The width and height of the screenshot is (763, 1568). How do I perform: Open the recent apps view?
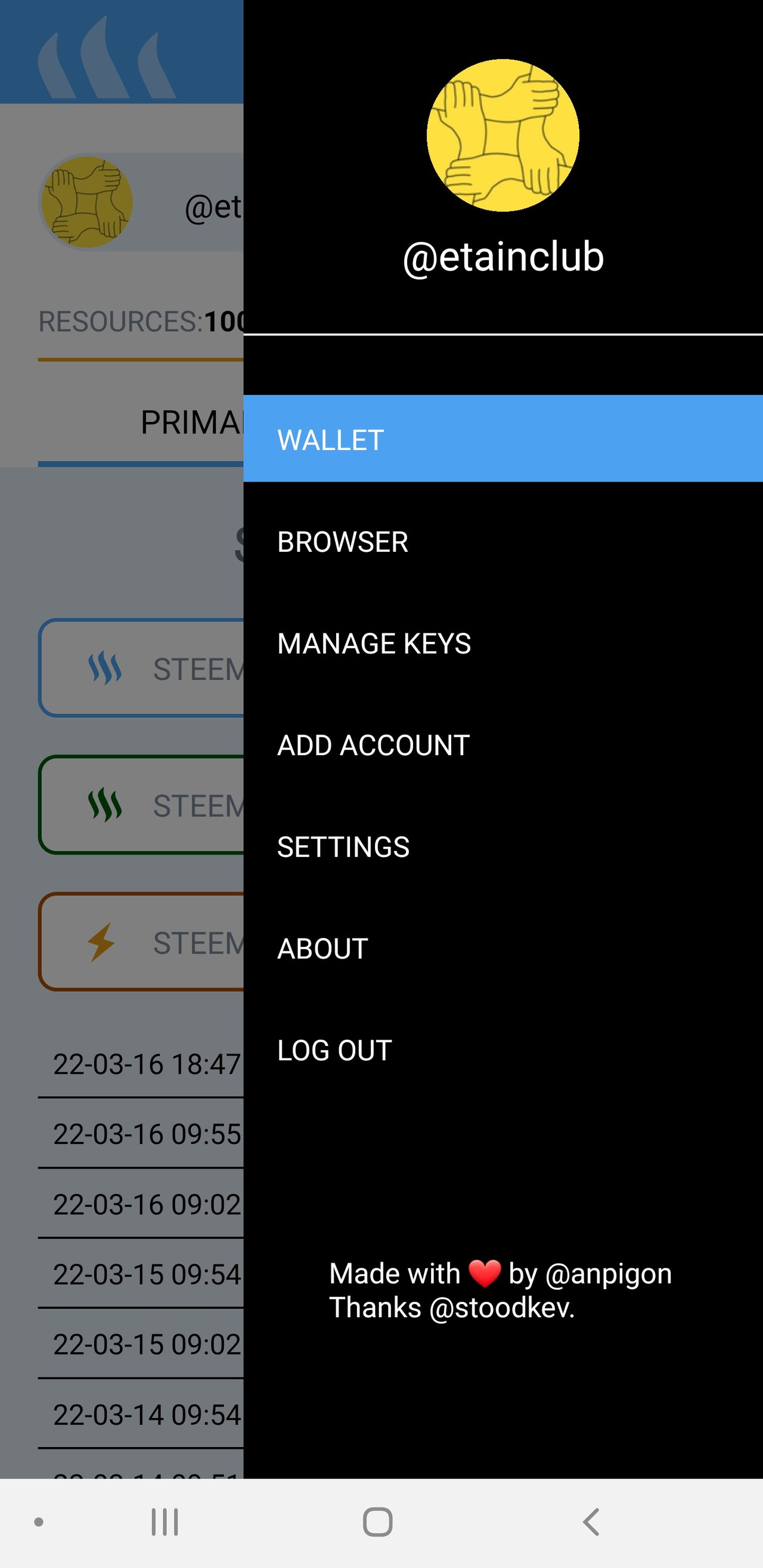pyautogui.click(x=165, y=1522)
